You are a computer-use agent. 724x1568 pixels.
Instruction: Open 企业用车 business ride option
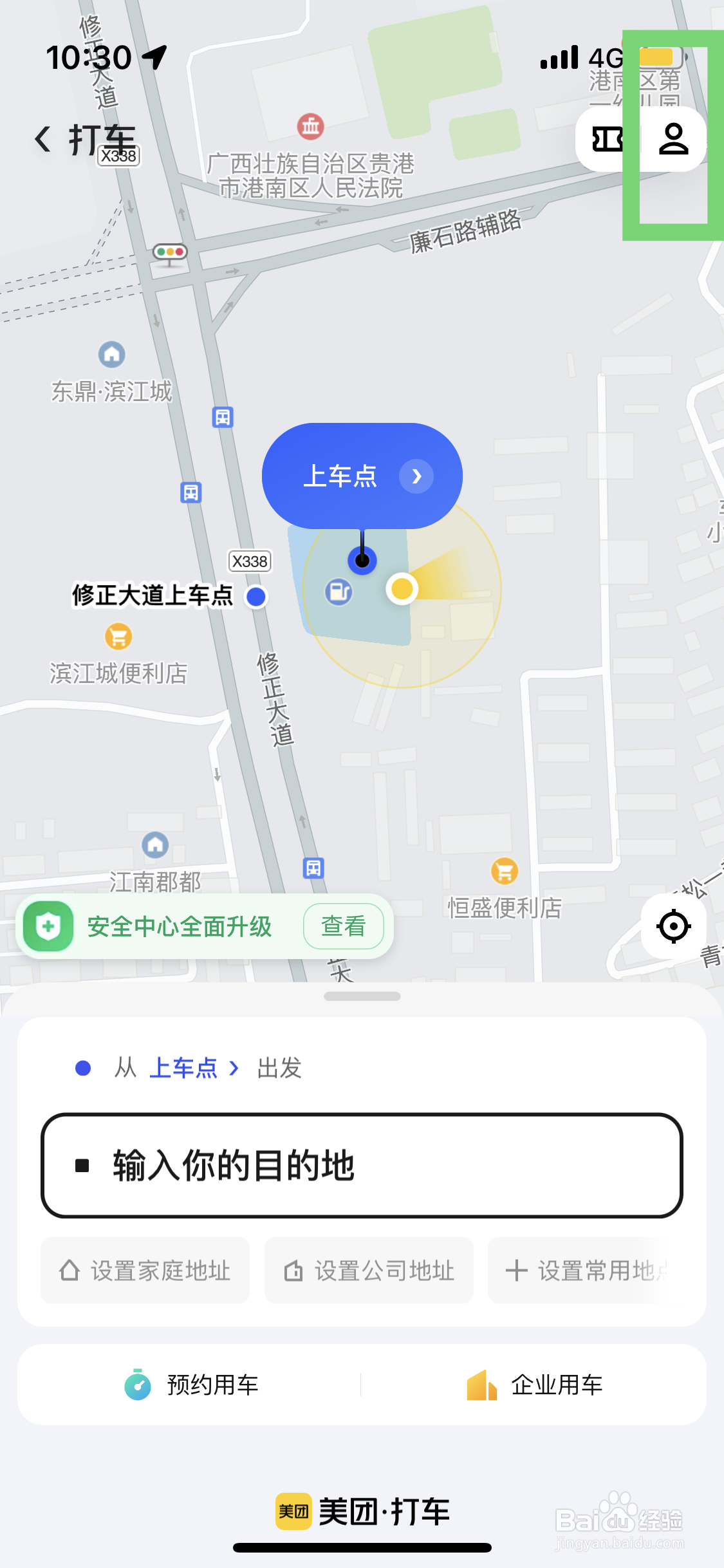(x=534, y=1385)
